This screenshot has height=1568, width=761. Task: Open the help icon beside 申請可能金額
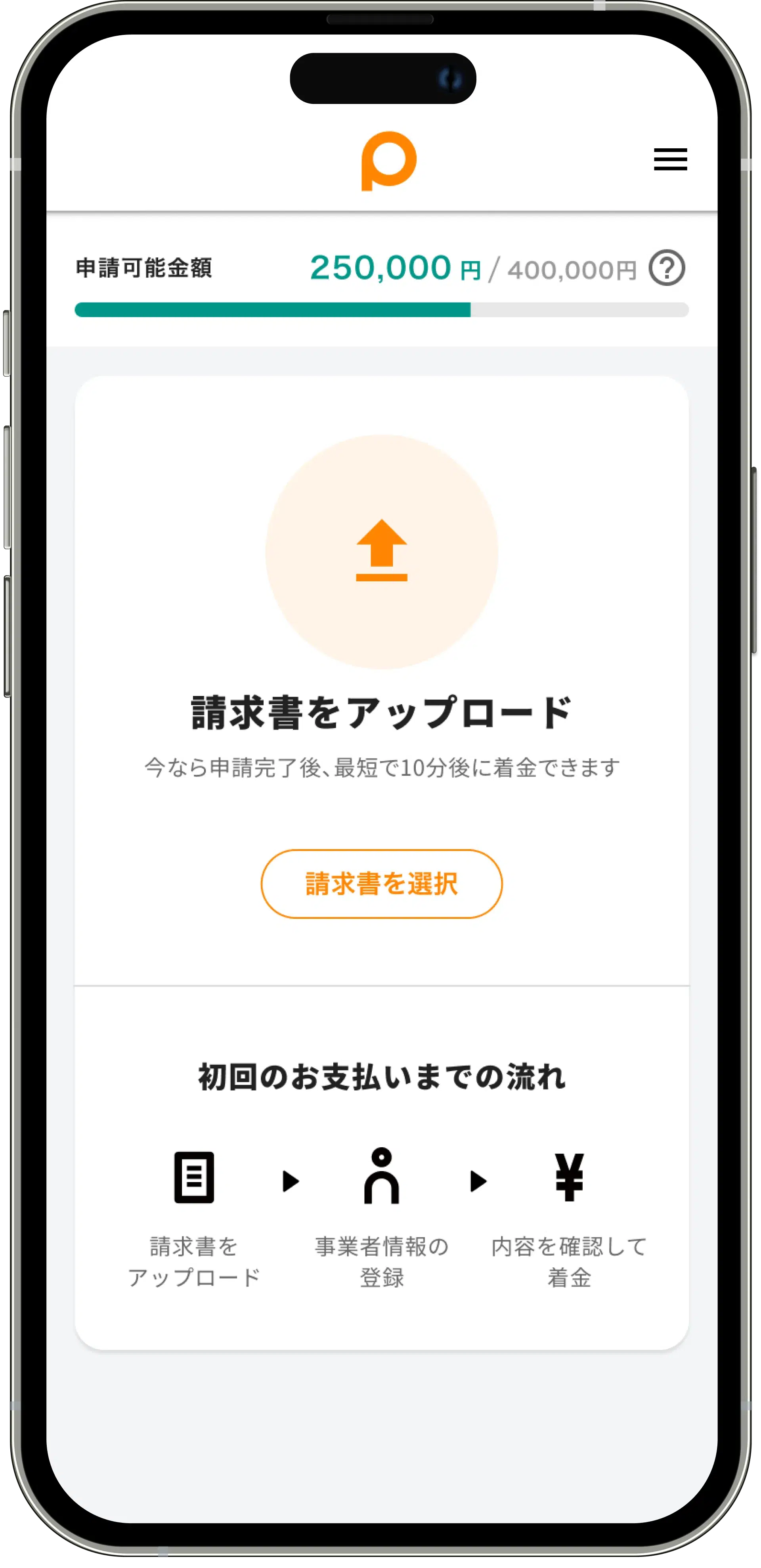point(666,268)
